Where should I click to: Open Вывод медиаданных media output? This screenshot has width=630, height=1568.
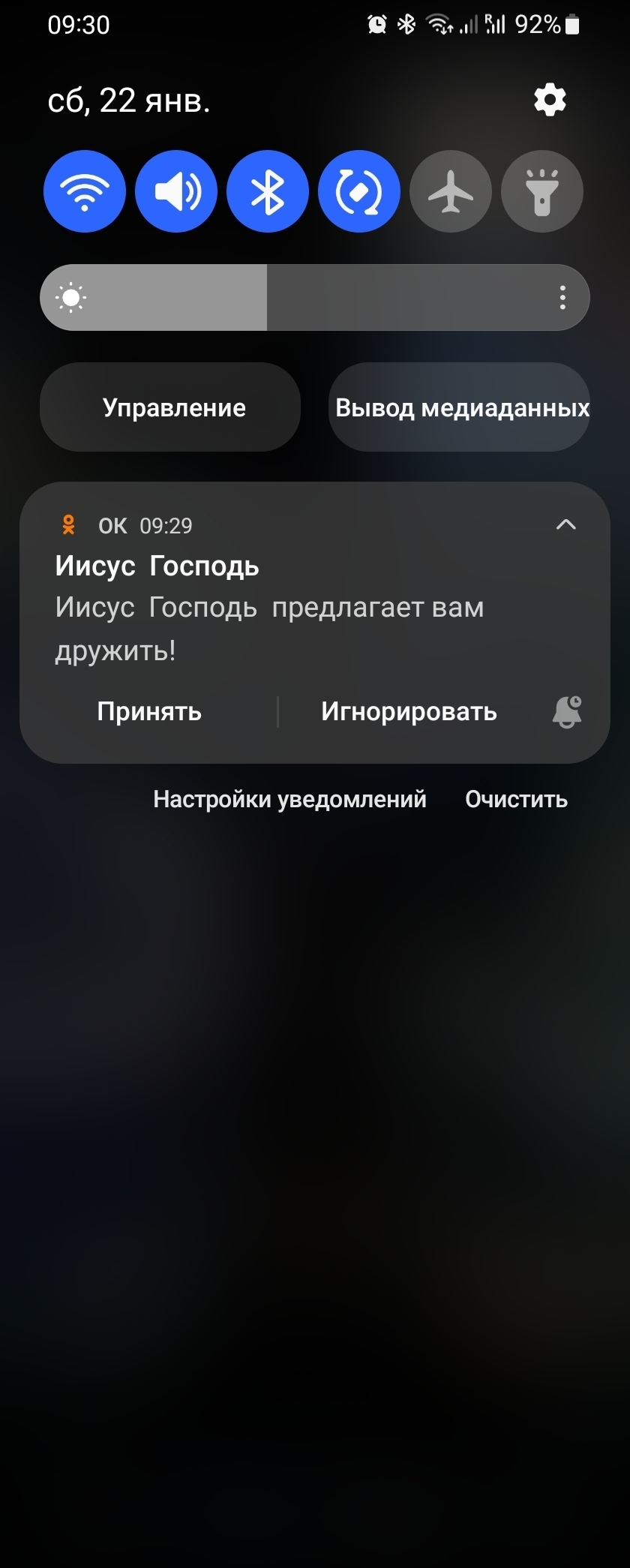click(460, 407)
